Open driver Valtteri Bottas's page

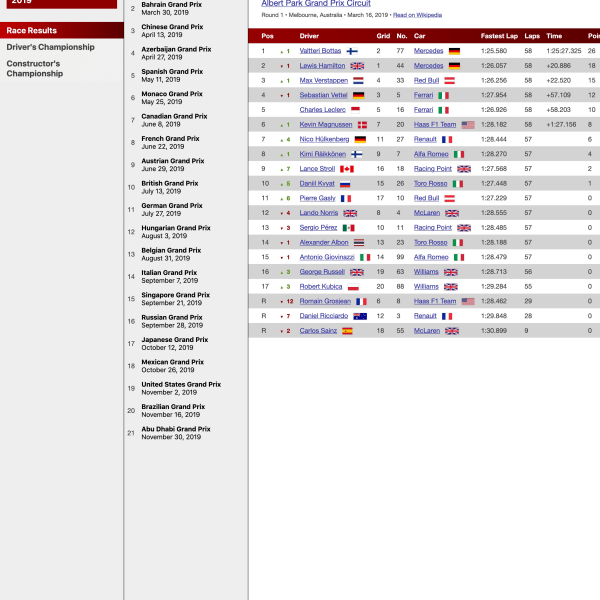[320, 50]
